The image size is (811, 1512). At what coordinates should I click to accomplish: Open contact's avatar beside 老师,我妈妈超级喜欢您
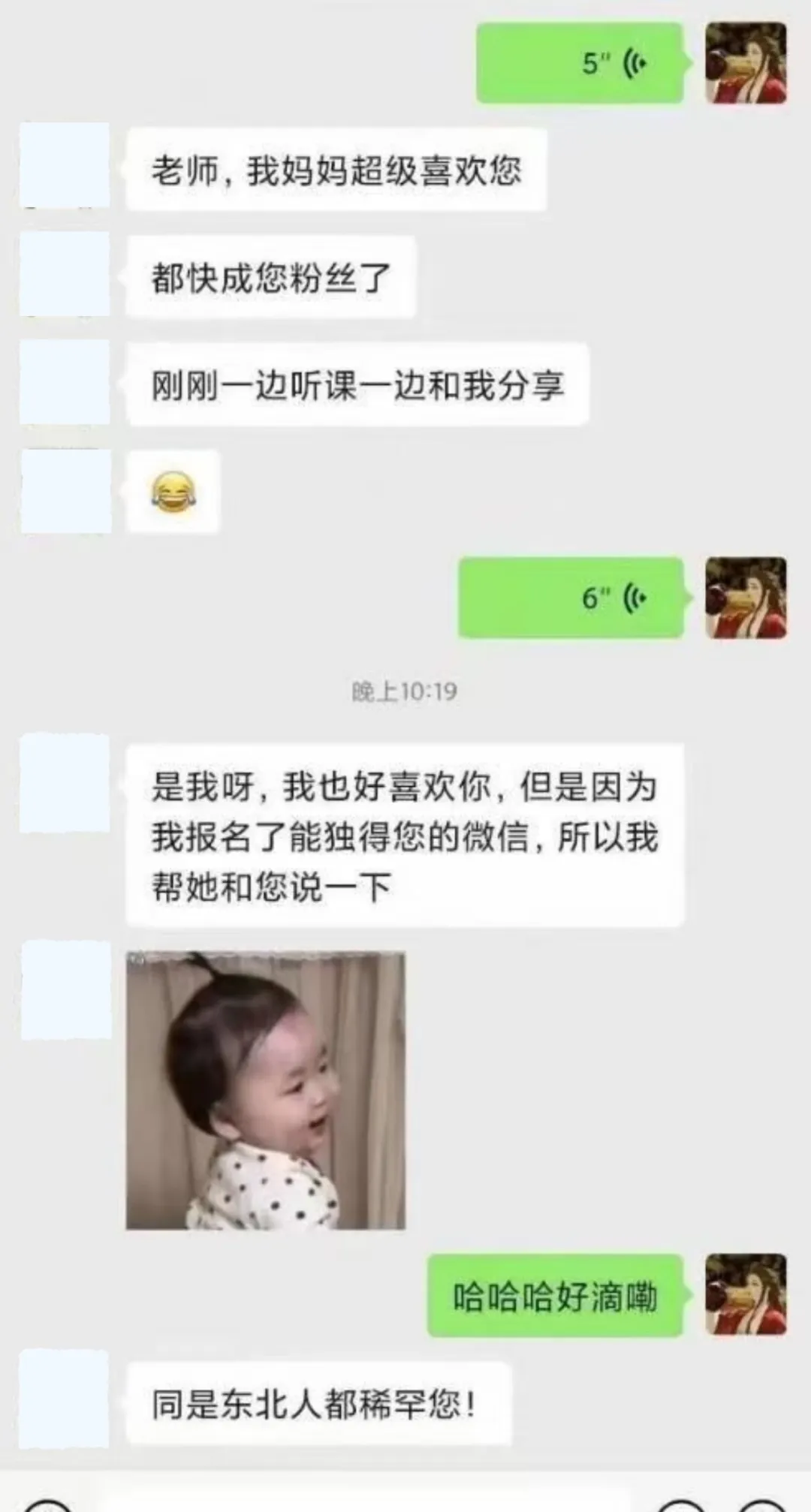click(65, 166)
